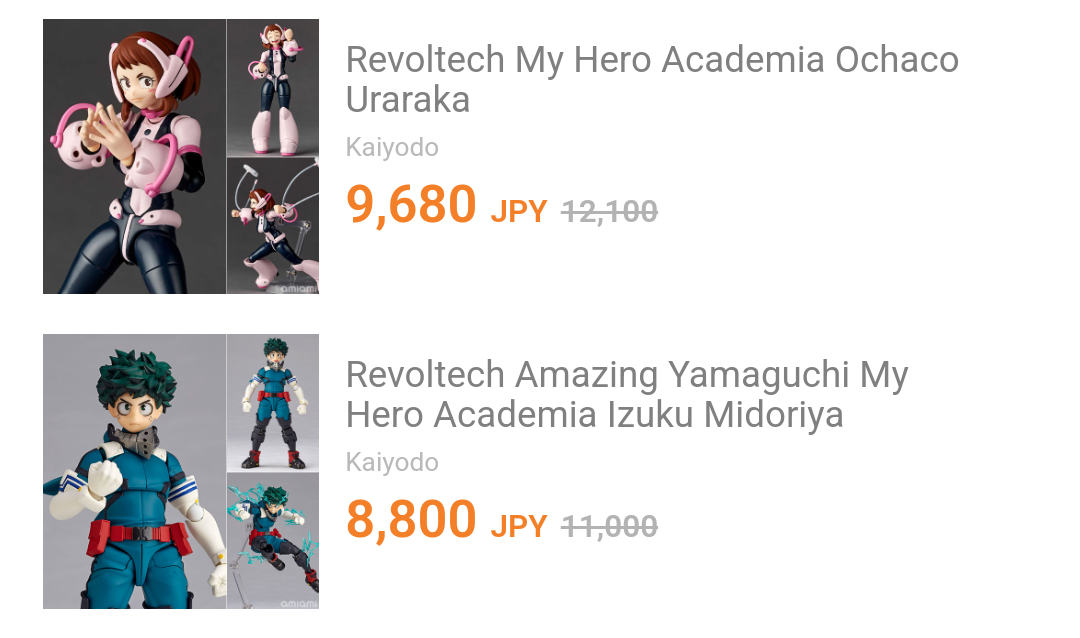Open the Izuku Midoriya Revoltech product listing

626,394
